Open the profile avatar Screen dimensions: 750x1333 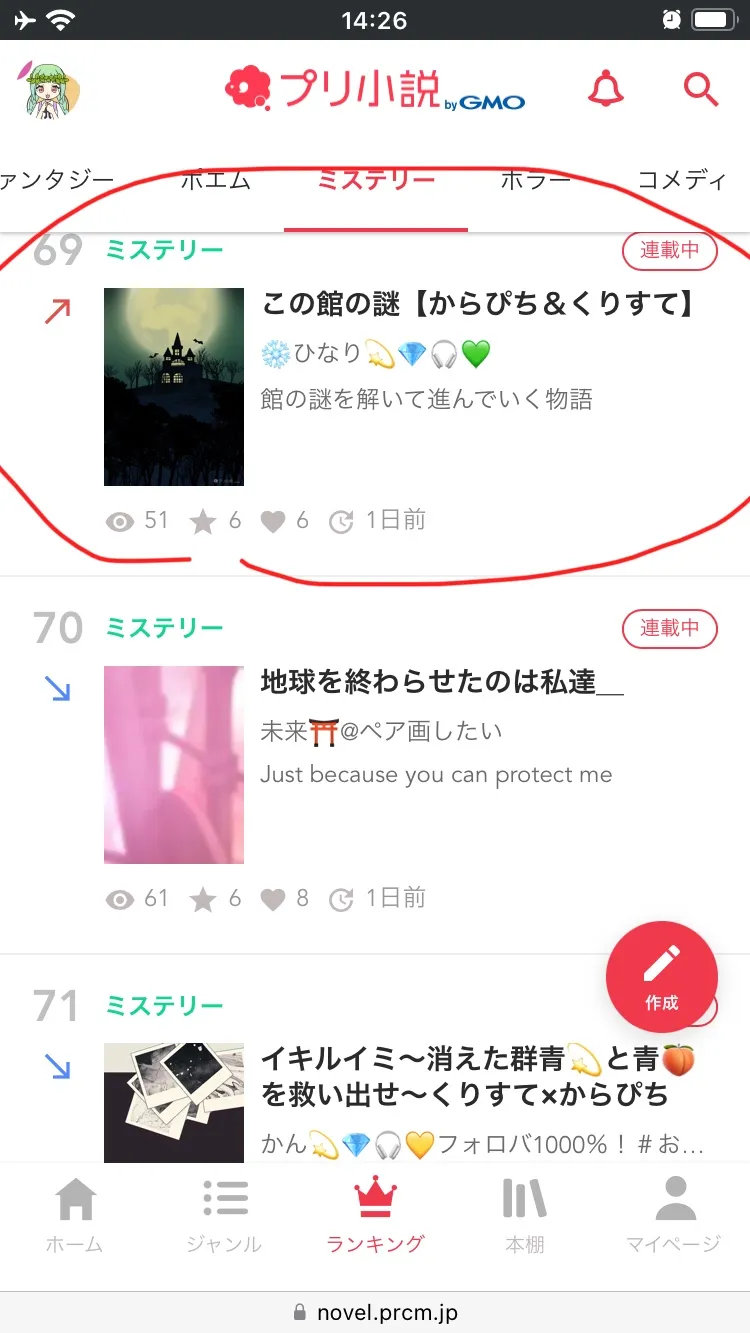click(50, 90)
